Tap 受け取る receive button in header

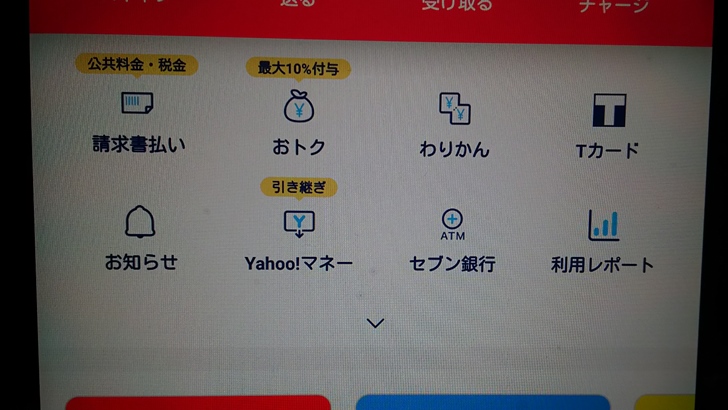[455, 5]
